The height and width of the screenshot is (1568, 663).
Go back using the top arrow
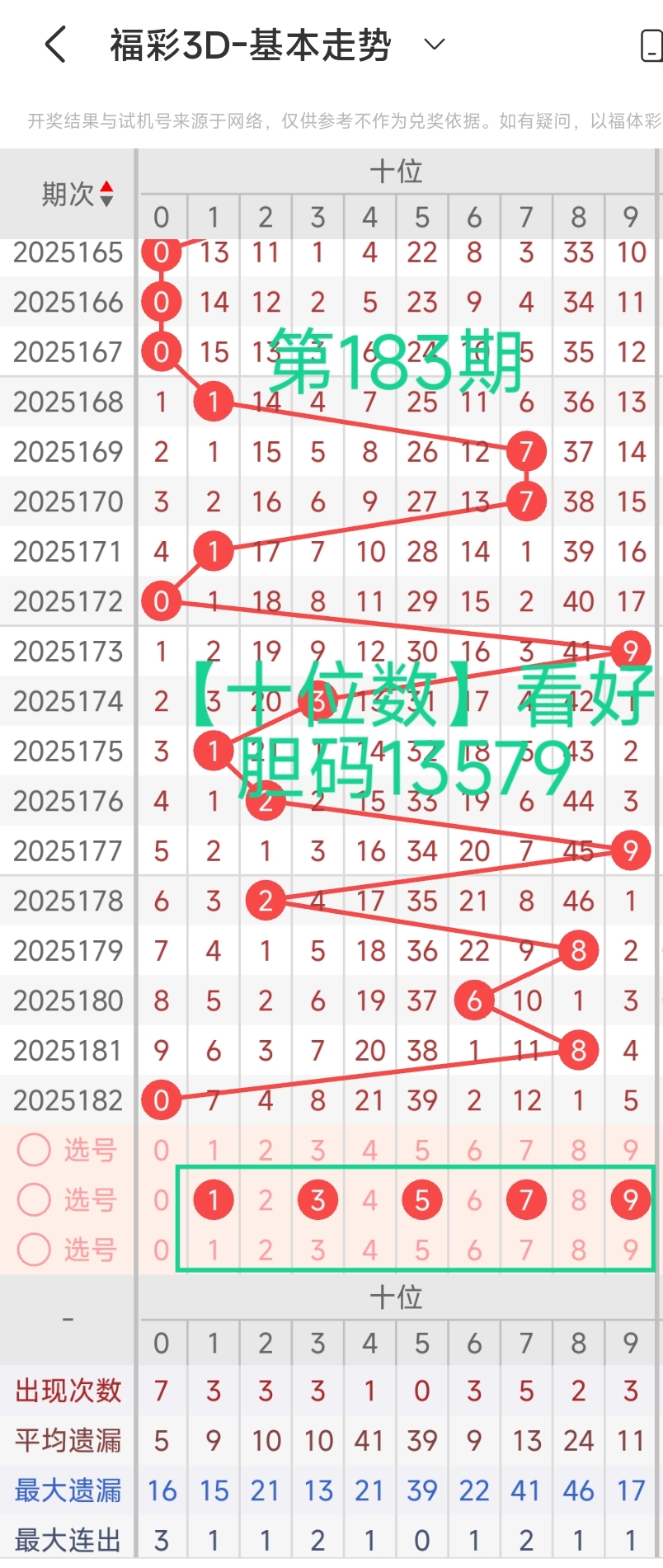tap(54, 45)
